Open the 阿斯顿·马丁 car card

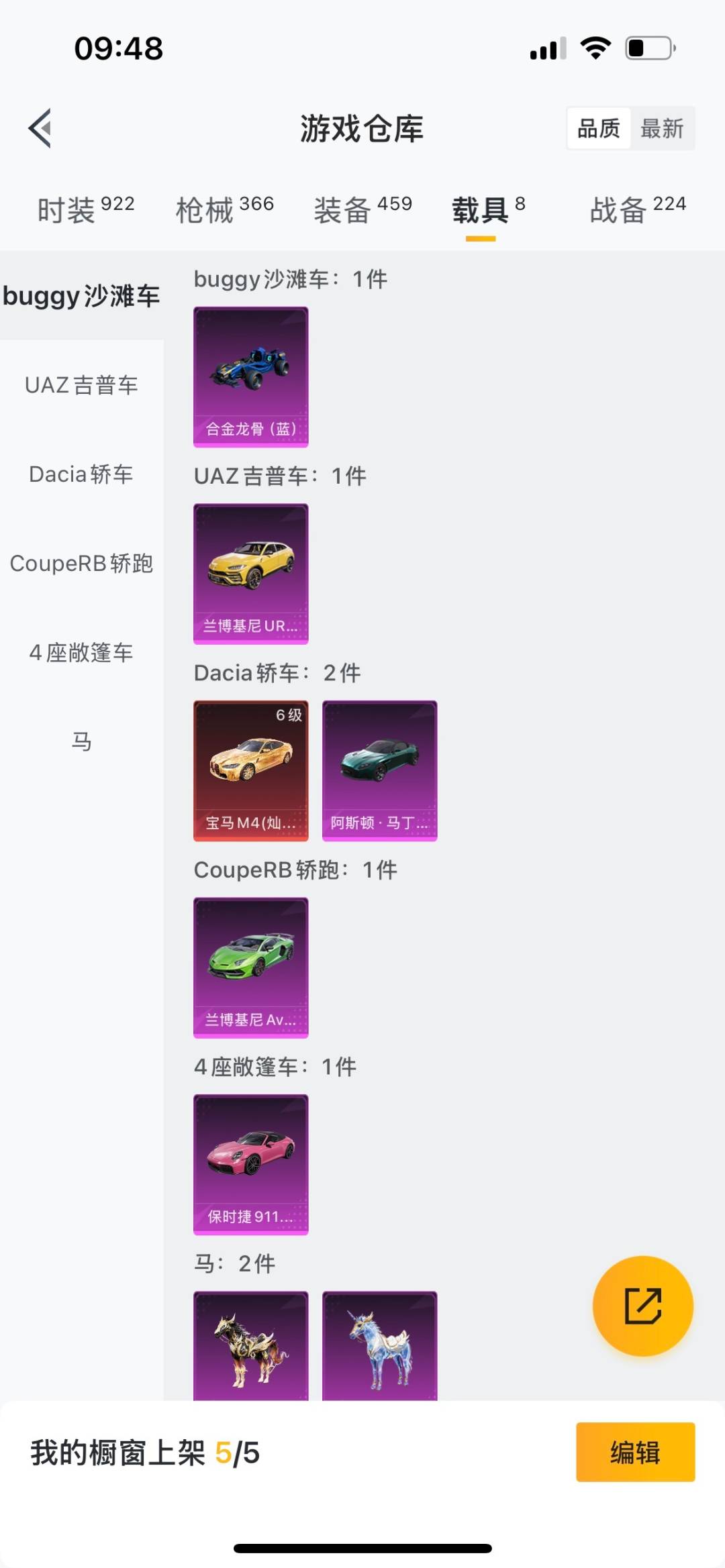[379, 770]
